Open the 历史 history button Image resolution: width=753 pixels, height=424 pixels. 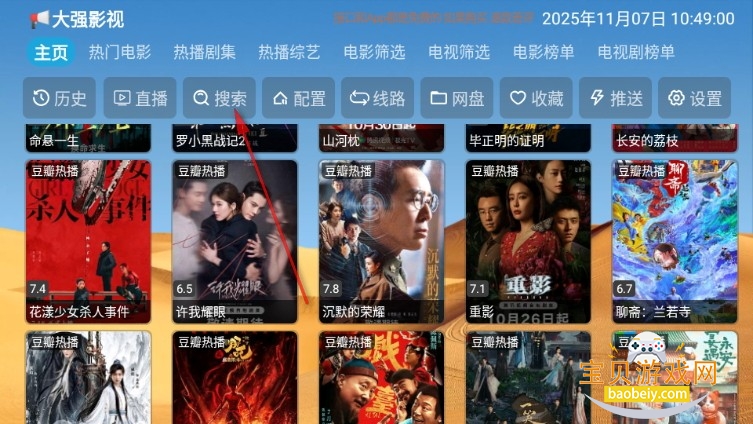(x=60, y=98)
